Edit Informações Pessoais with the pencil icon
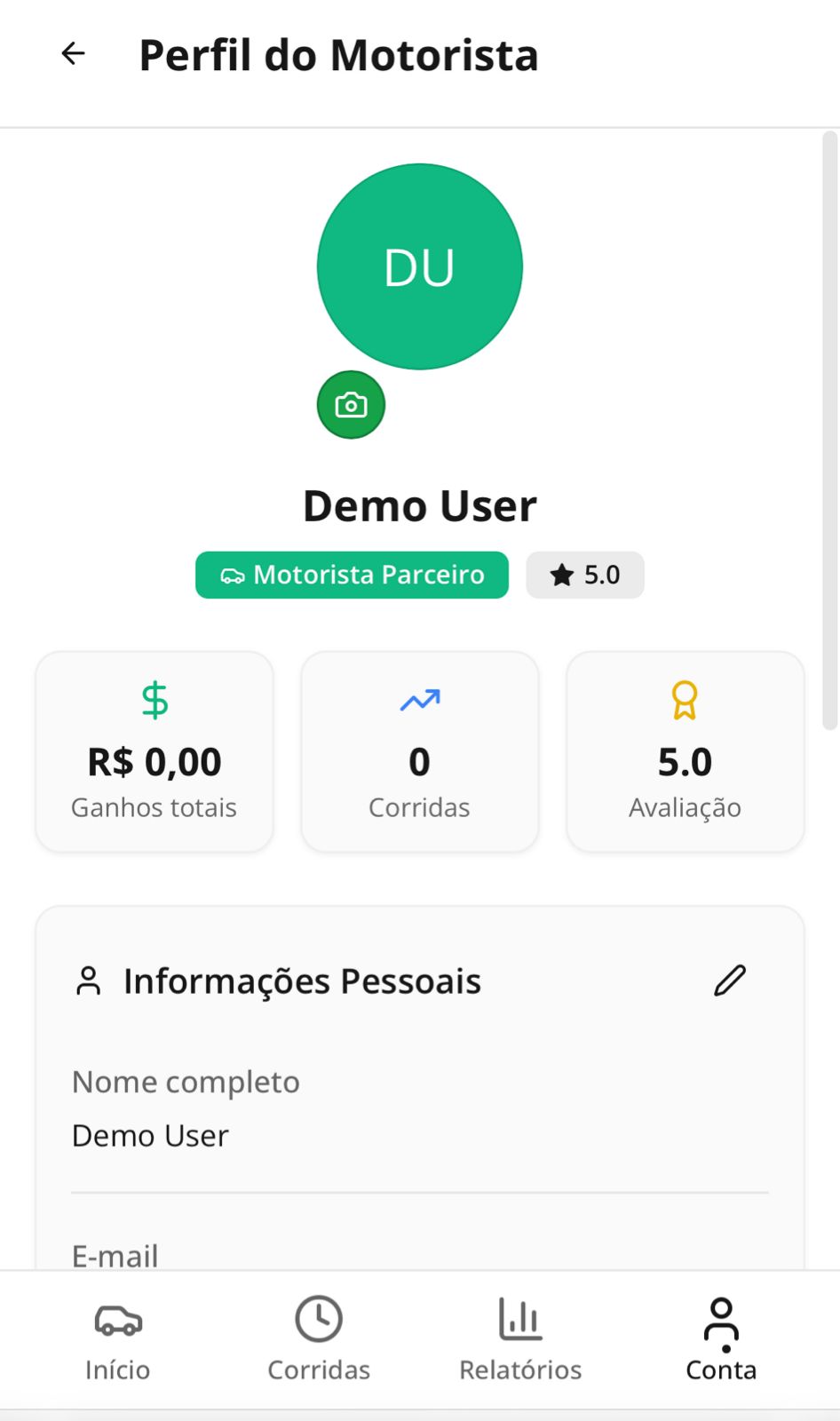 click(730, 980)
